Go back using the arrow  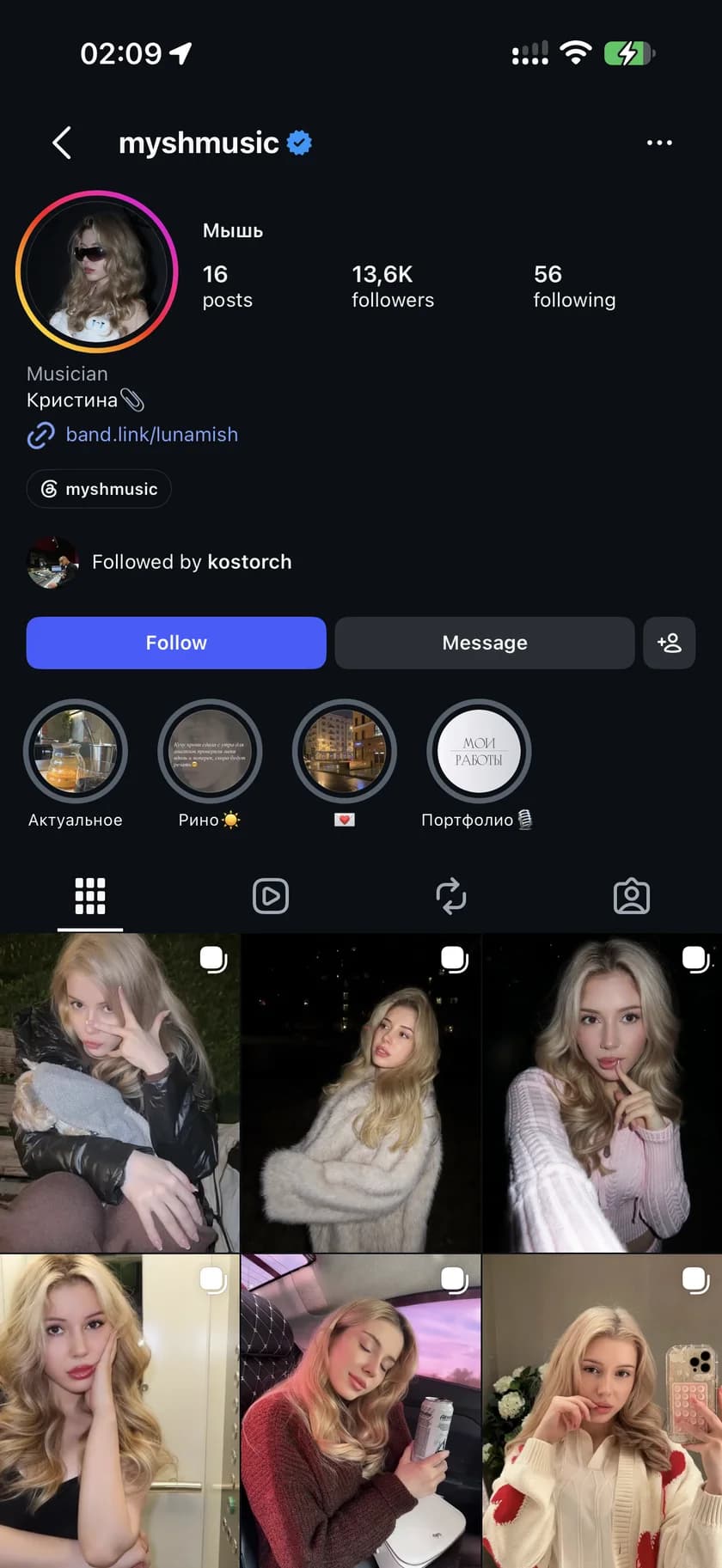tap(62, 143)
